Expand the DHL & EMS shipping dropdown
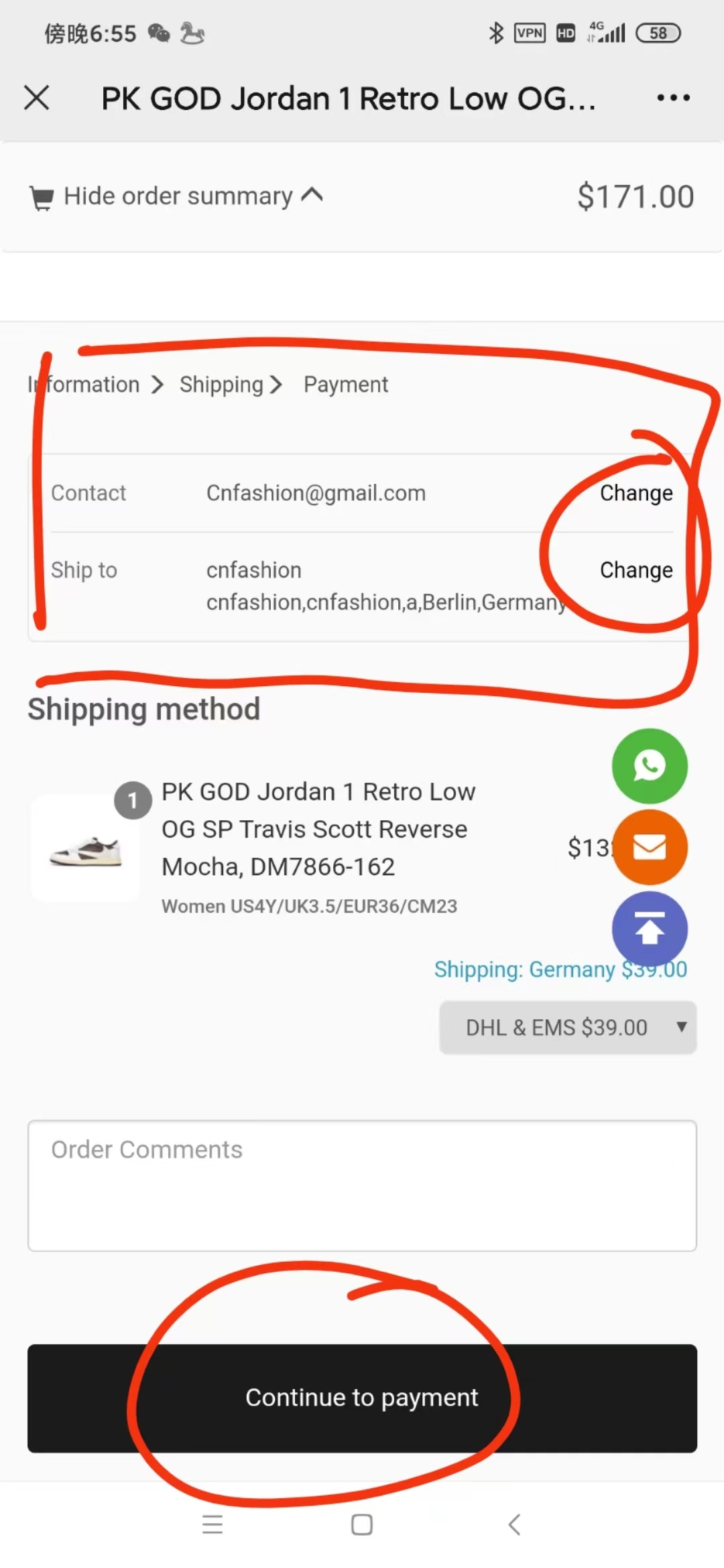The image size is (724, 1568). pos(567,1028)
